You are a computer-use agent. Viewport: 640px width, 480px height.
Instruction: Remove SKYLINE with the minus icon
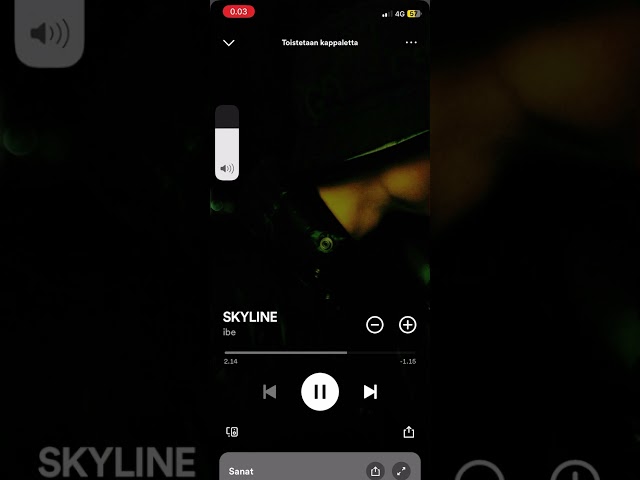pyautogui.click(x=375, y=325)
